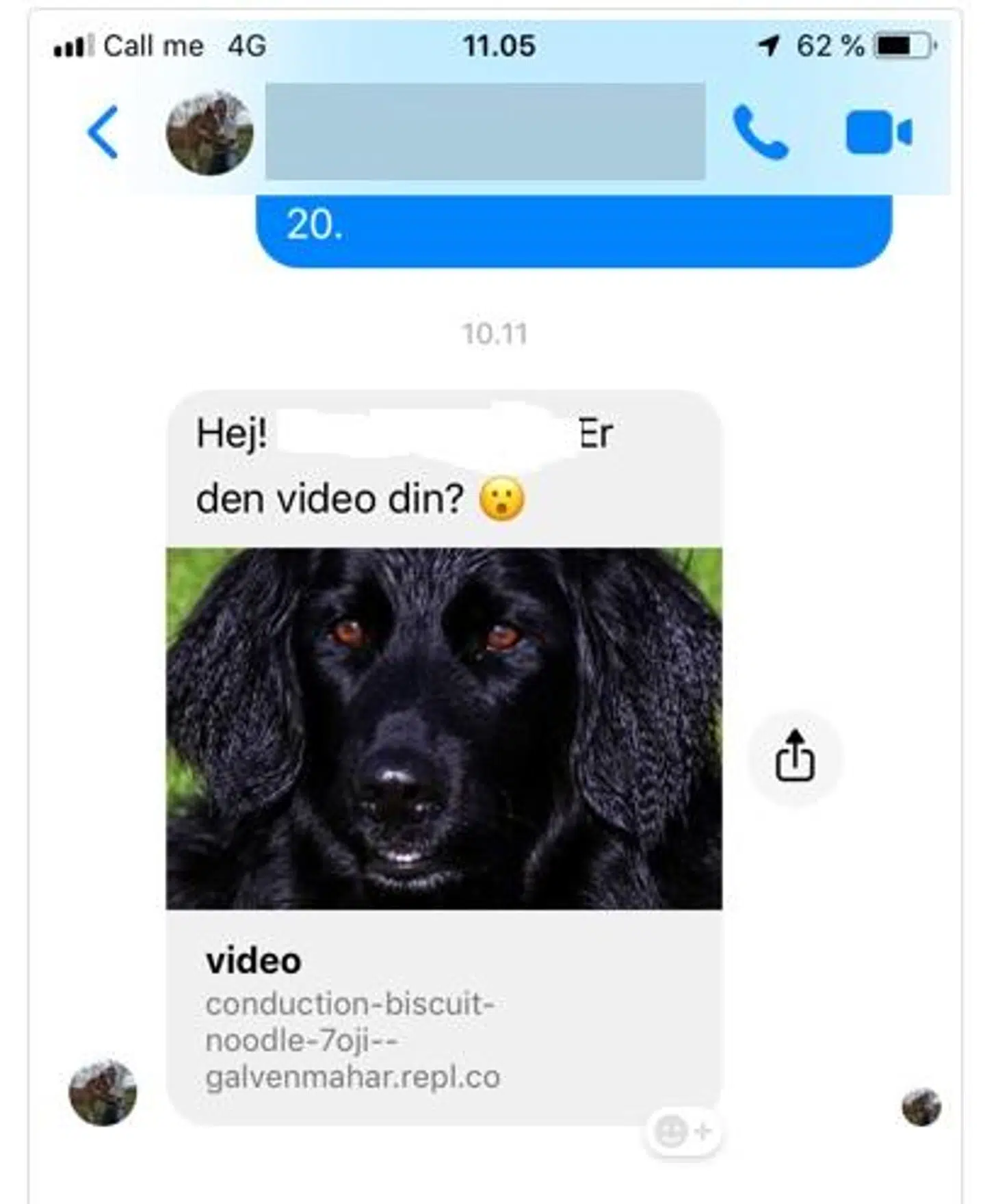Start a video call
The image size is (985, 1204).
(878, 133)
